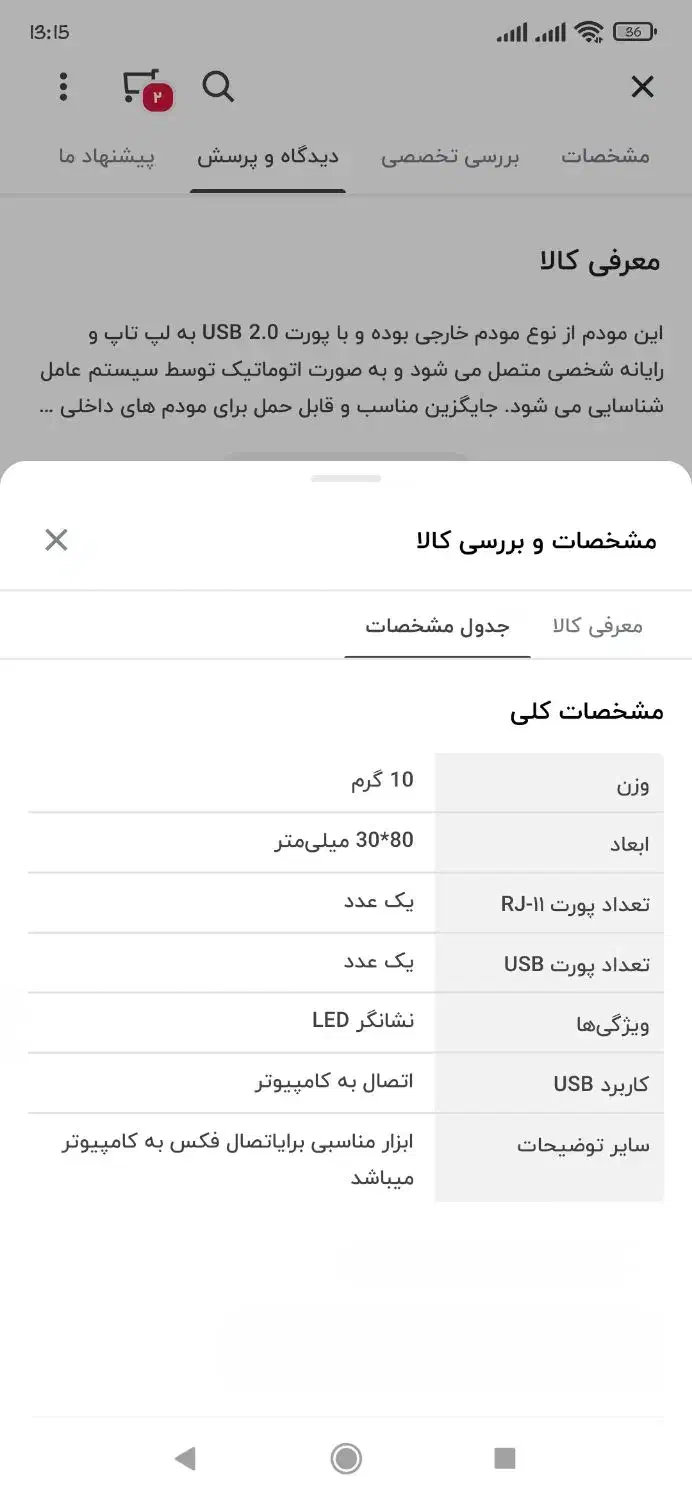Go back with the system back button
This screenshot has height=1500, width=692.
point(185,1458)
